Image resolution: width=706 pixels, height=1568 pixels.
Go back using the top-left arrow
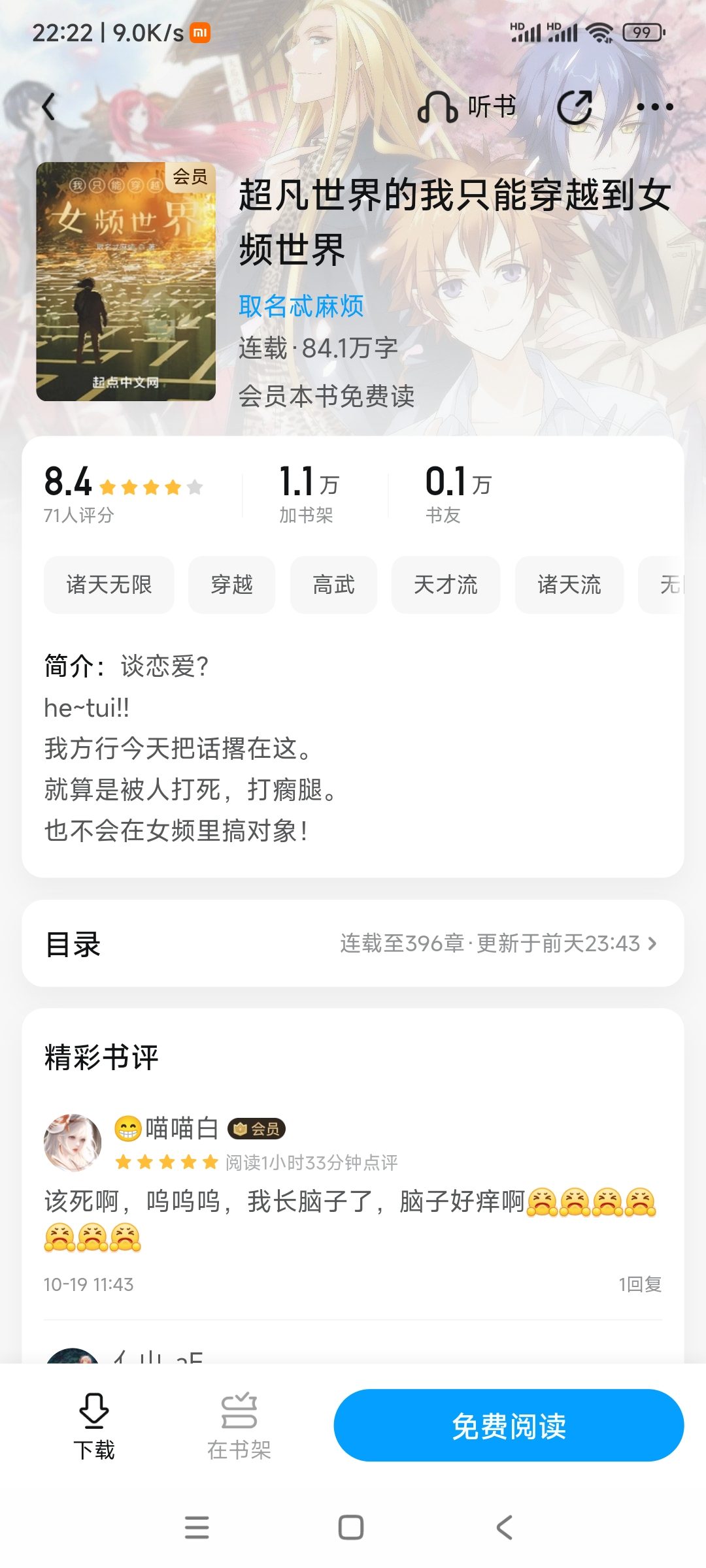49,106
